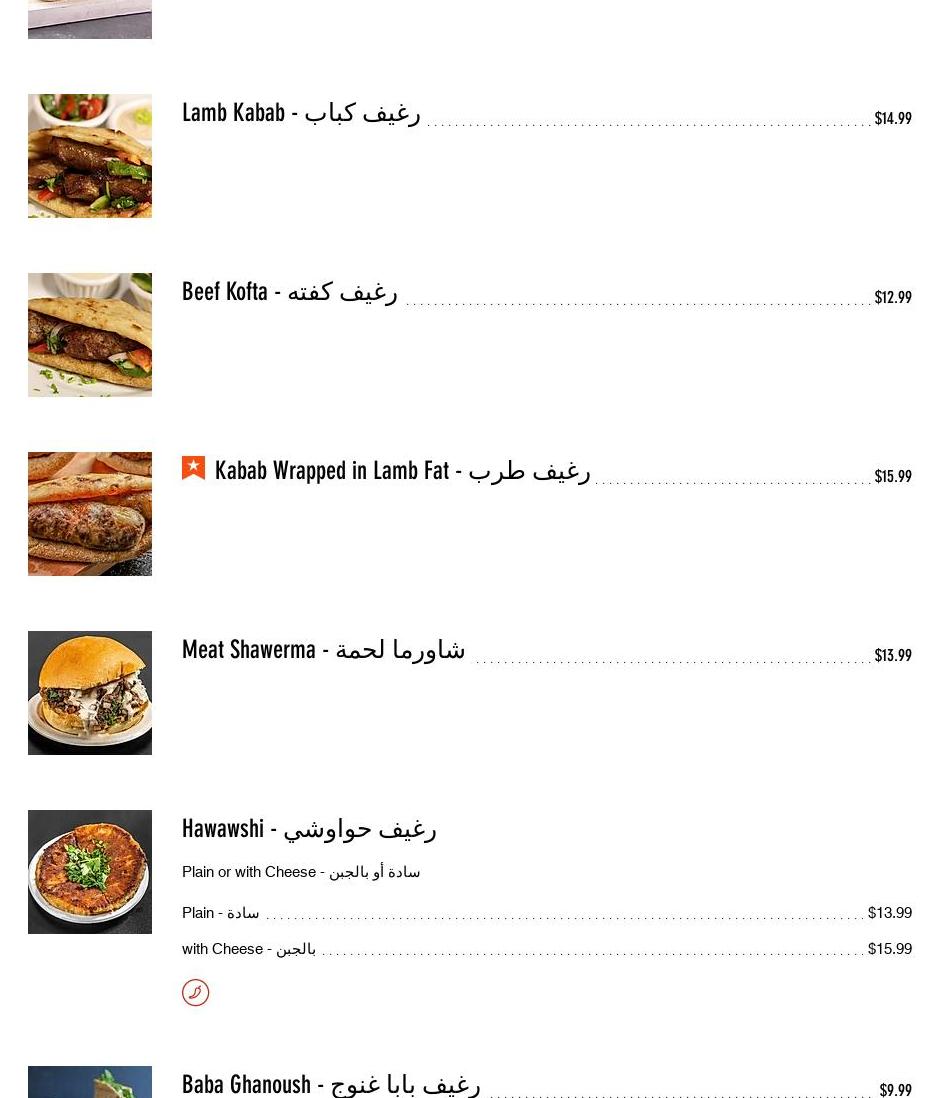
Task: Open the Beef Kofta menu item
Action: 289,292
